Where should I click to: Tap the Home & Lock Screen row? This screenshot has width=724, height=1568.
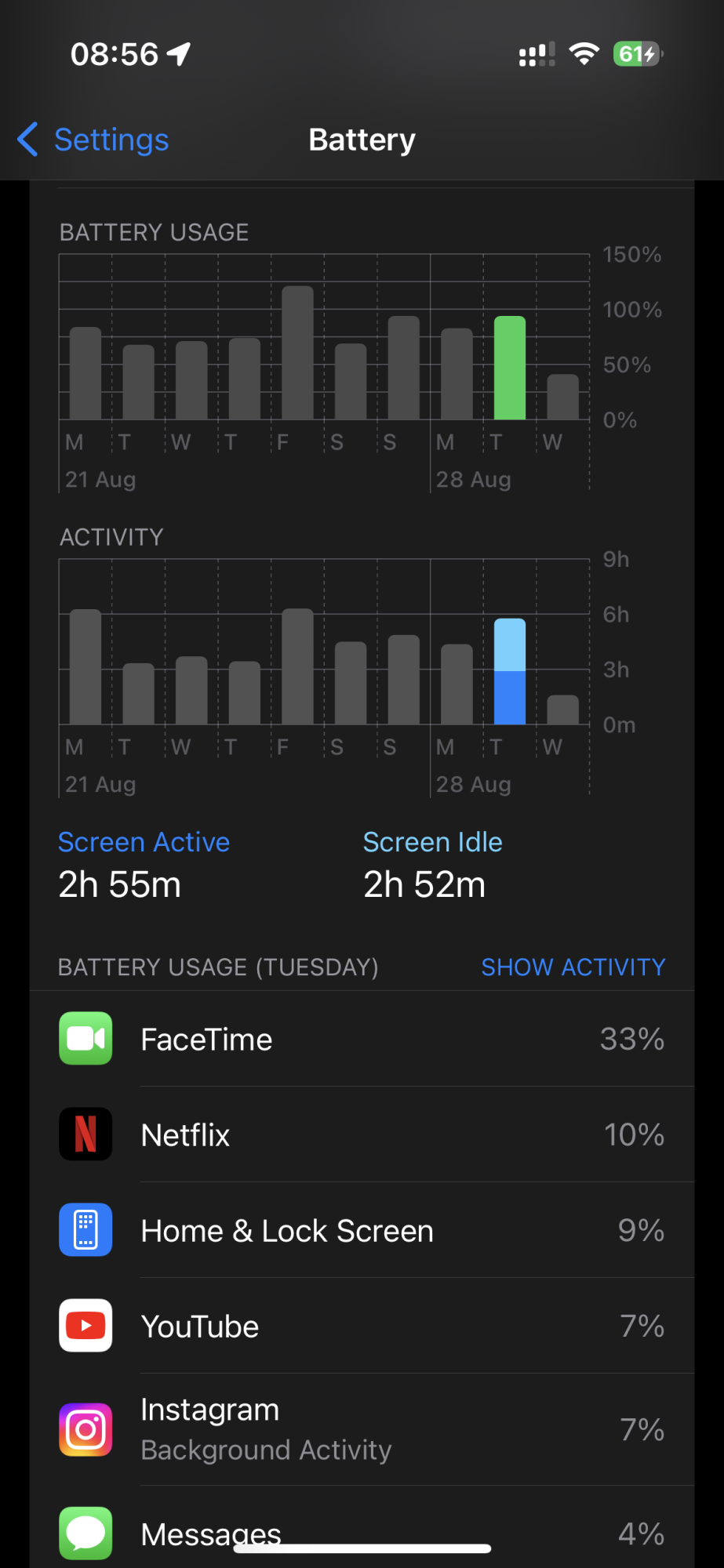(x=362, y=1231)
